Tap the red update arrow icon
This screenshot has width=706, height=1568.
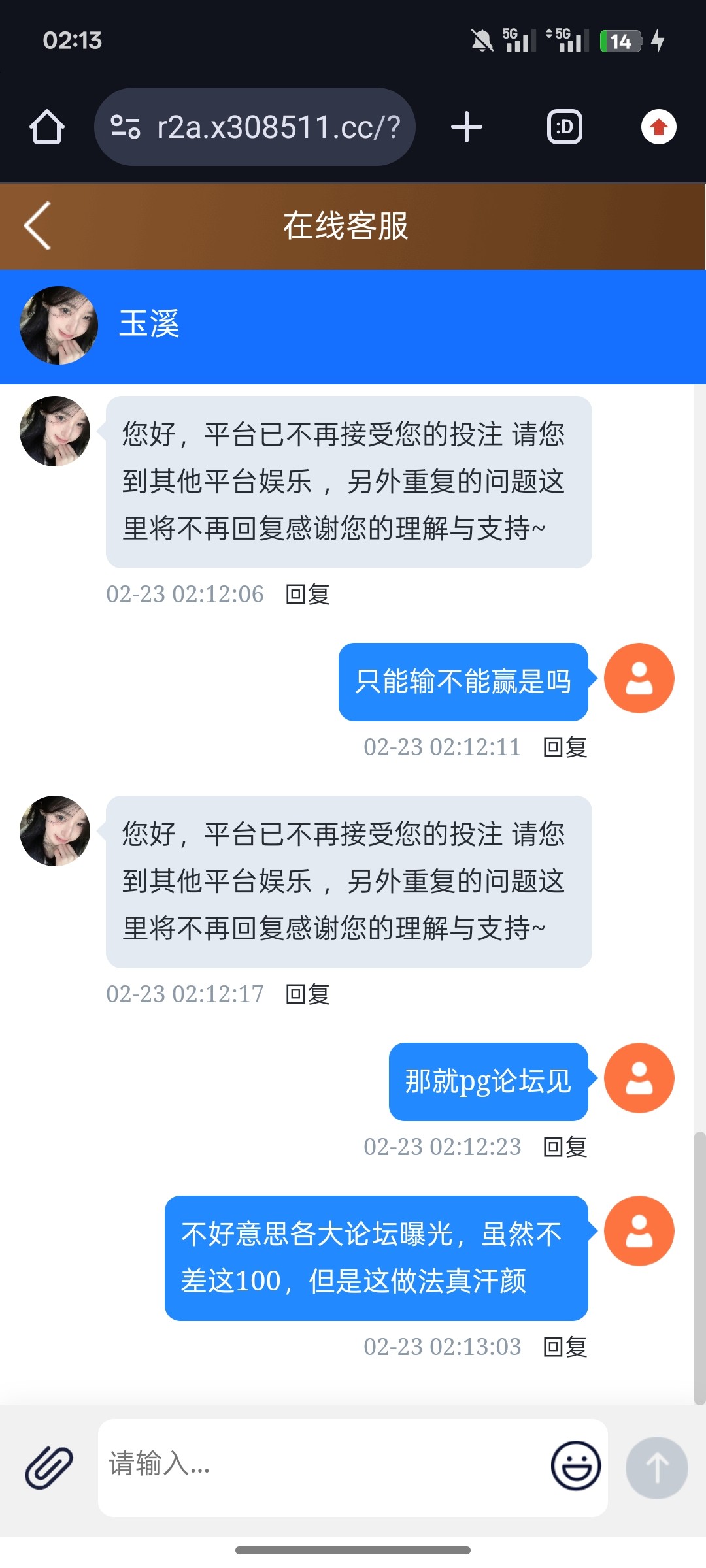click(x=658, y=127)
